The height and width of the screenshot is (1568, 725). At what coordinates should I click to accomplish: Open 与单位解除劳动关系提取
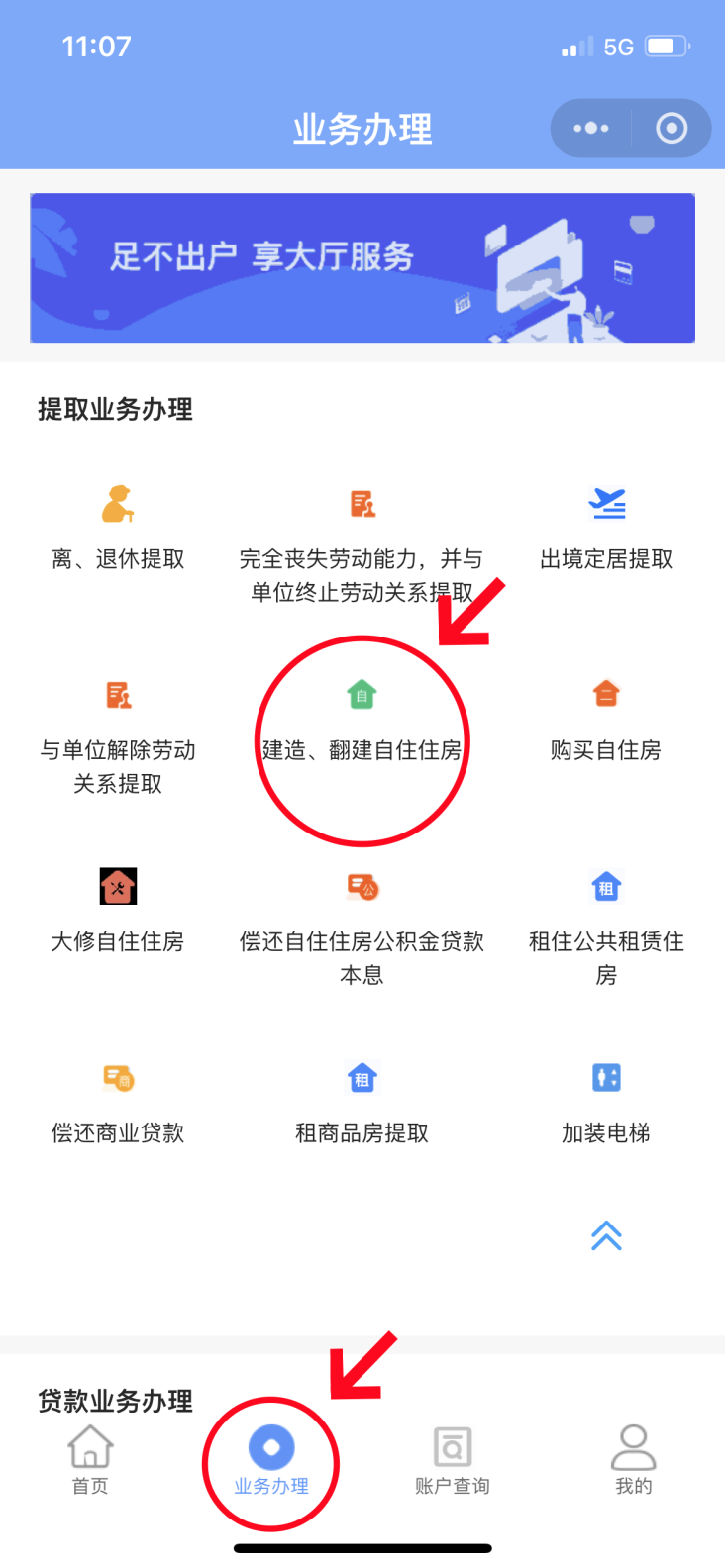point(118,735)
